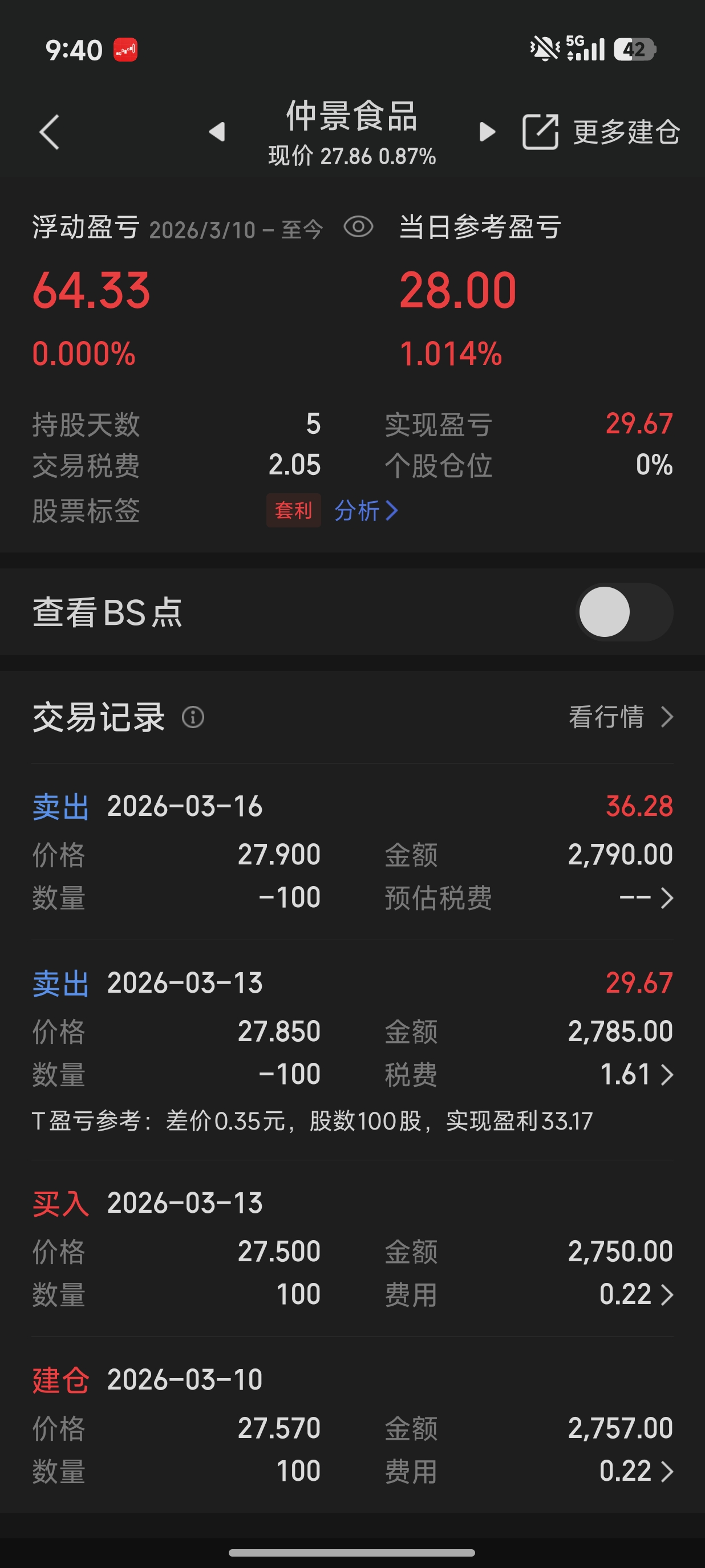Show info about 交易记录
Viewport: 705px width, 1568px height.
[193, 717]
